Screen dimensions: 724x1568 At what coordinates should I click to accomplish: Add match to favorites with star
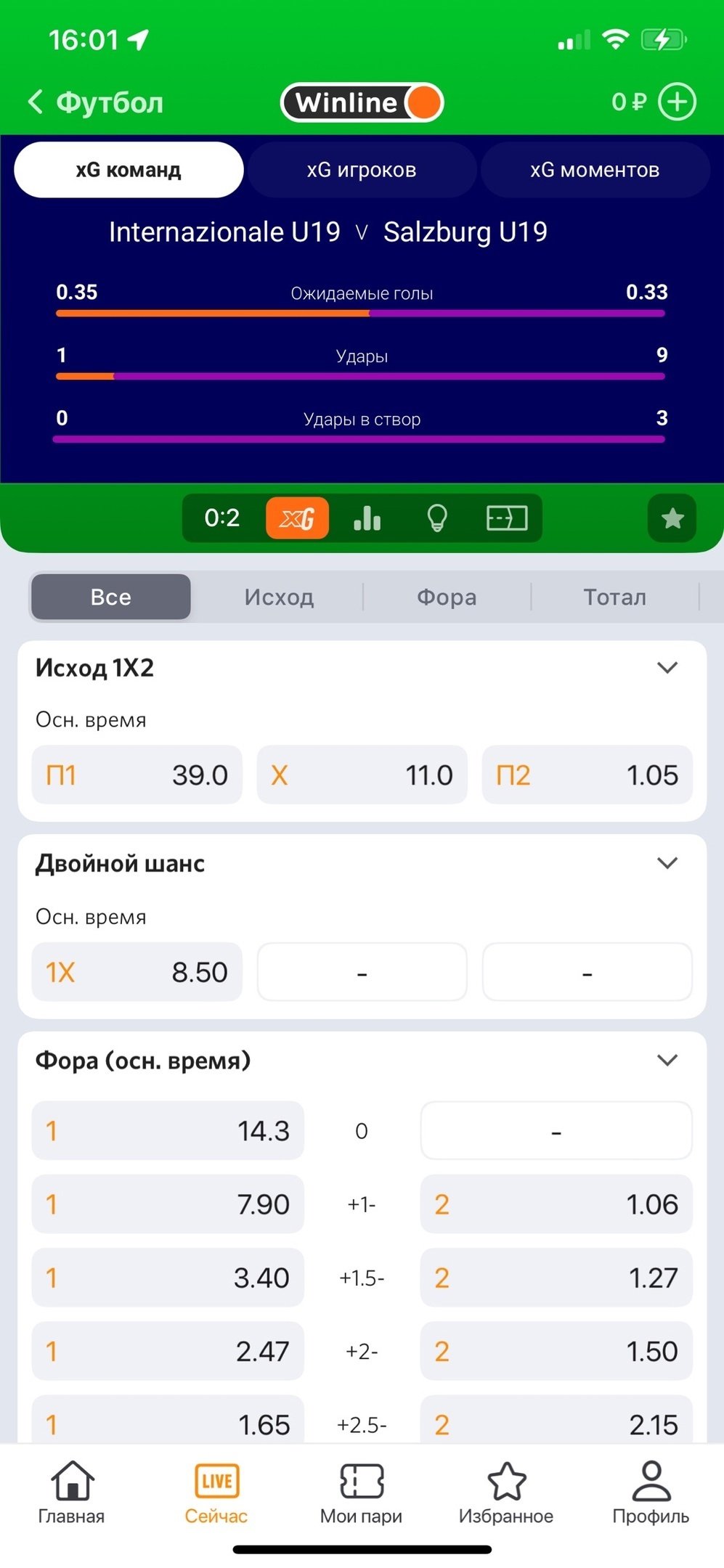point(672,518)
